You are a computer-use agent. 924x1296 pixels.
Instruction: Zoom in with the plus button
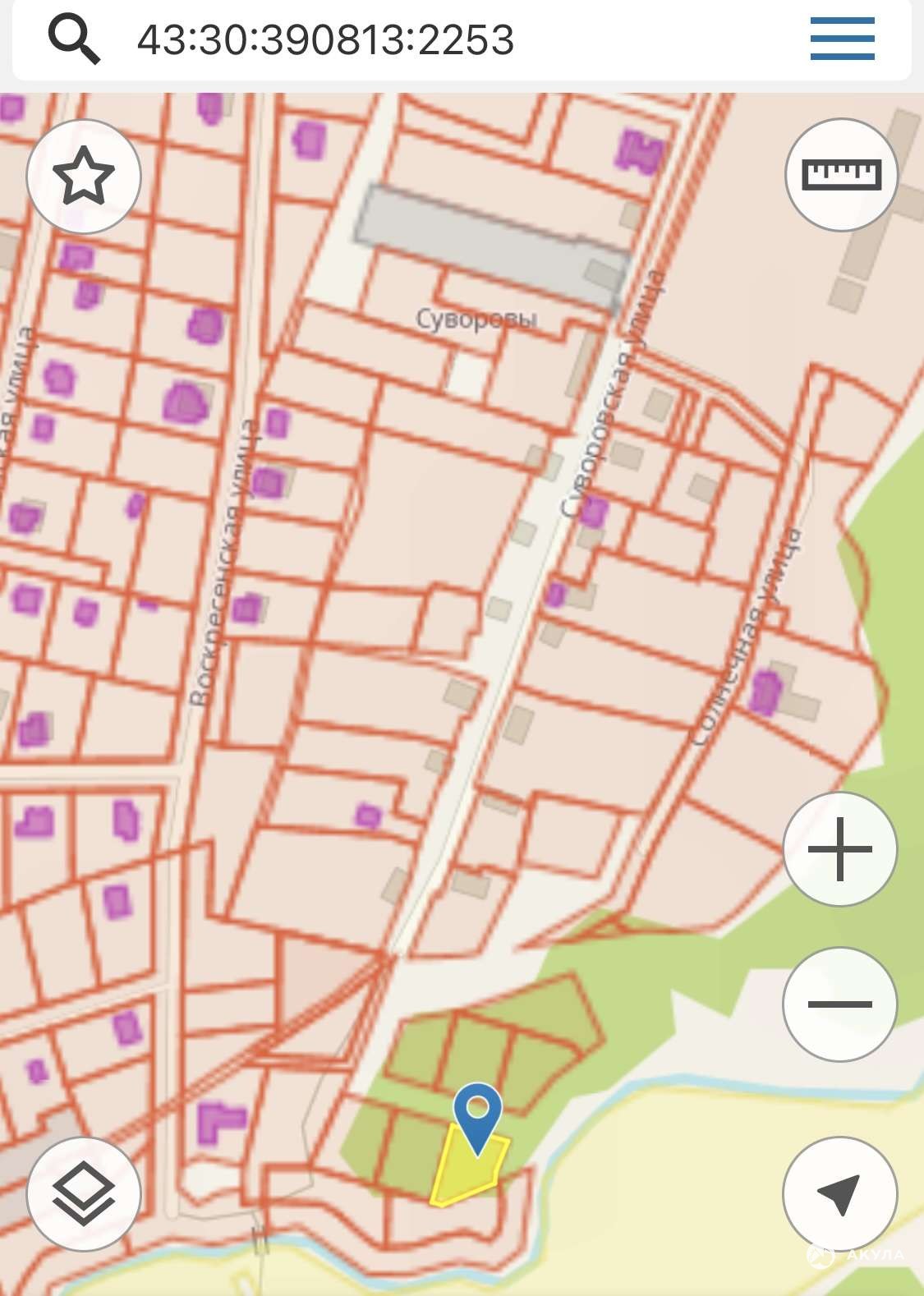(x=839, y=849)
